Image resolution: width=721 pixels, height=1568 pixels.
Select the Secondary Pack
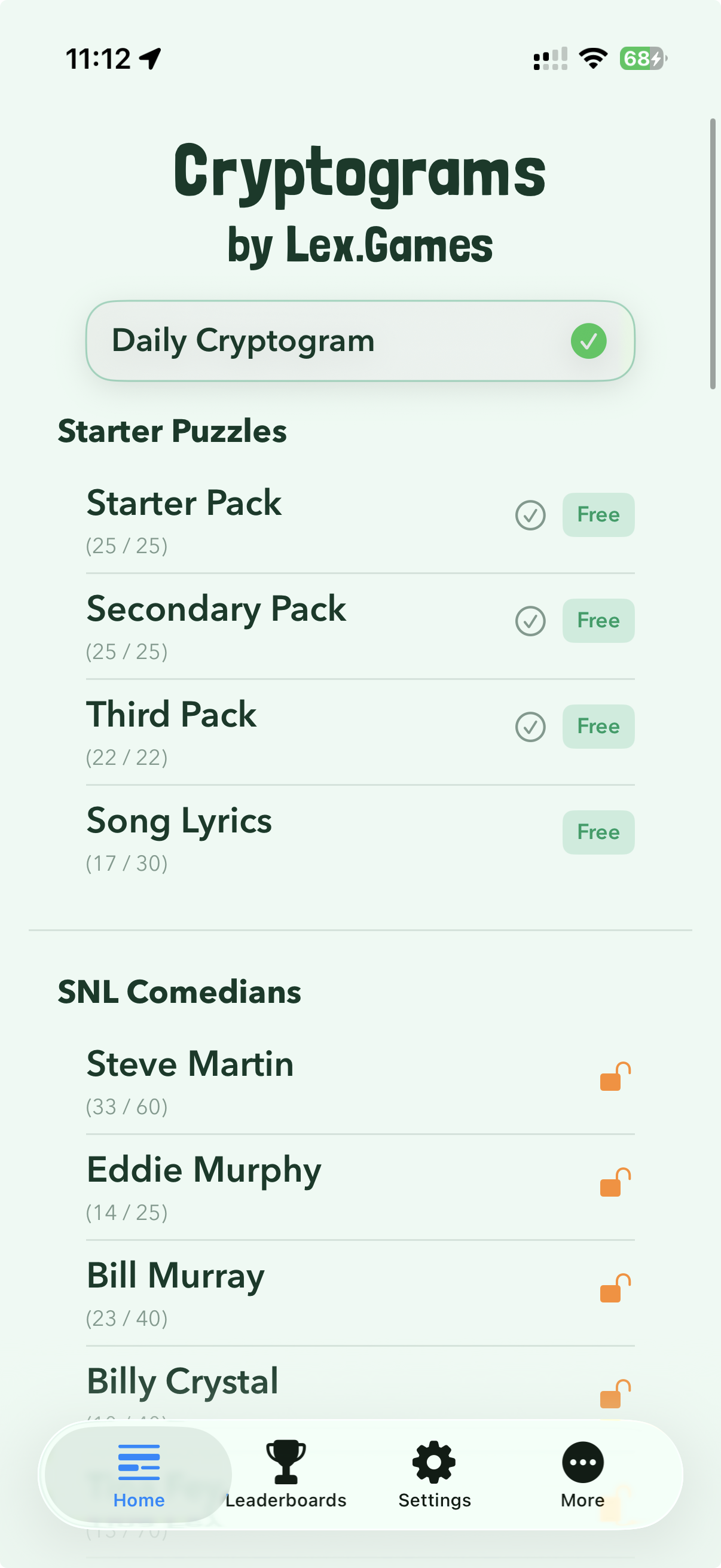[359, 626]
